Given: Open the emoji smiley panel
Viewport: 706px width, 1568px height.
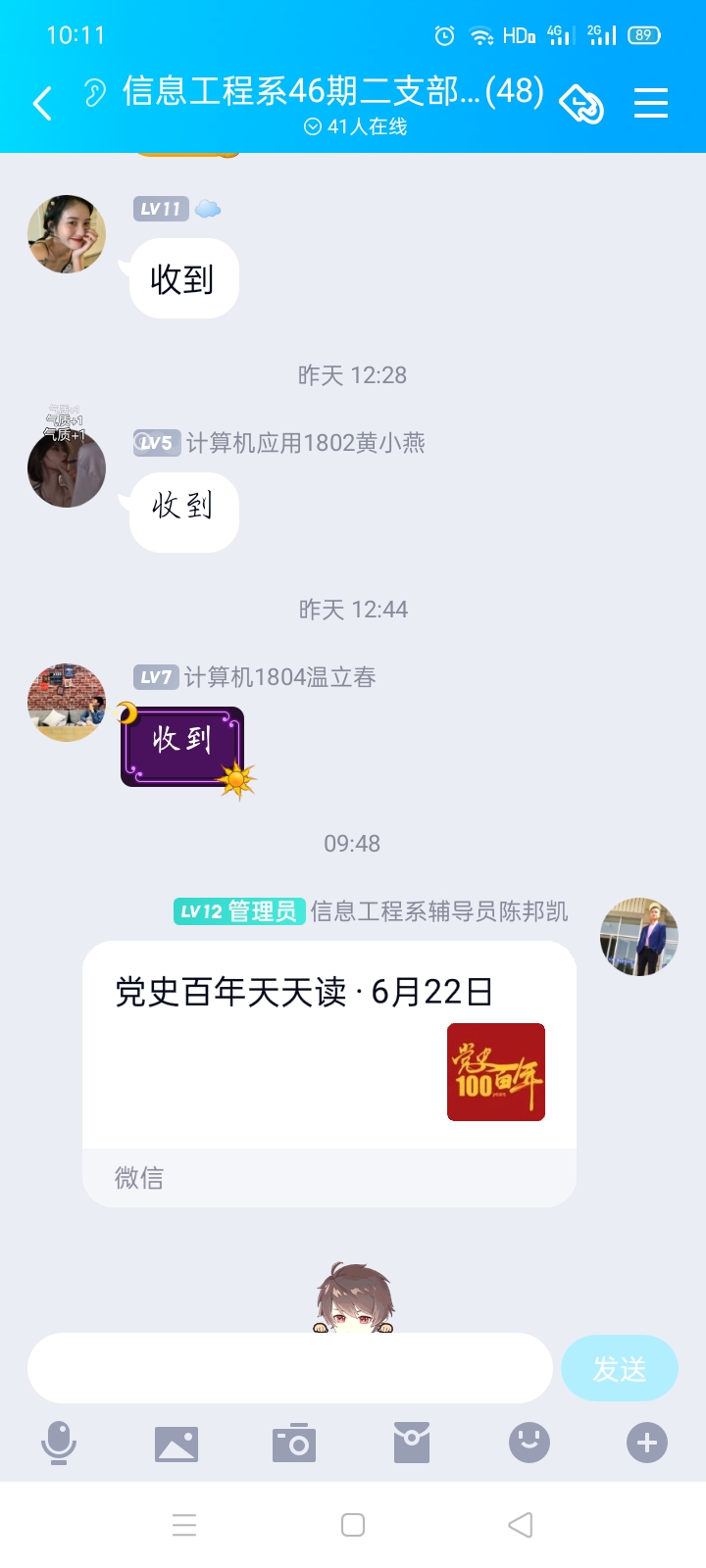Looking at the screenshot, I should pos(529,1443).
